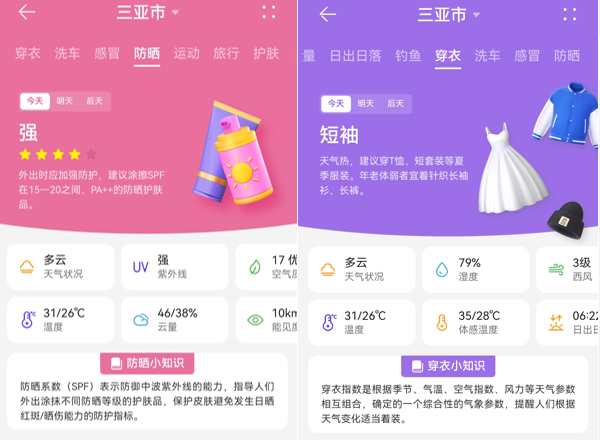Select 明天 for the clothing index
Image resolution: width=600 pixels, height=440 pixels.
click(x=365, y=103)
